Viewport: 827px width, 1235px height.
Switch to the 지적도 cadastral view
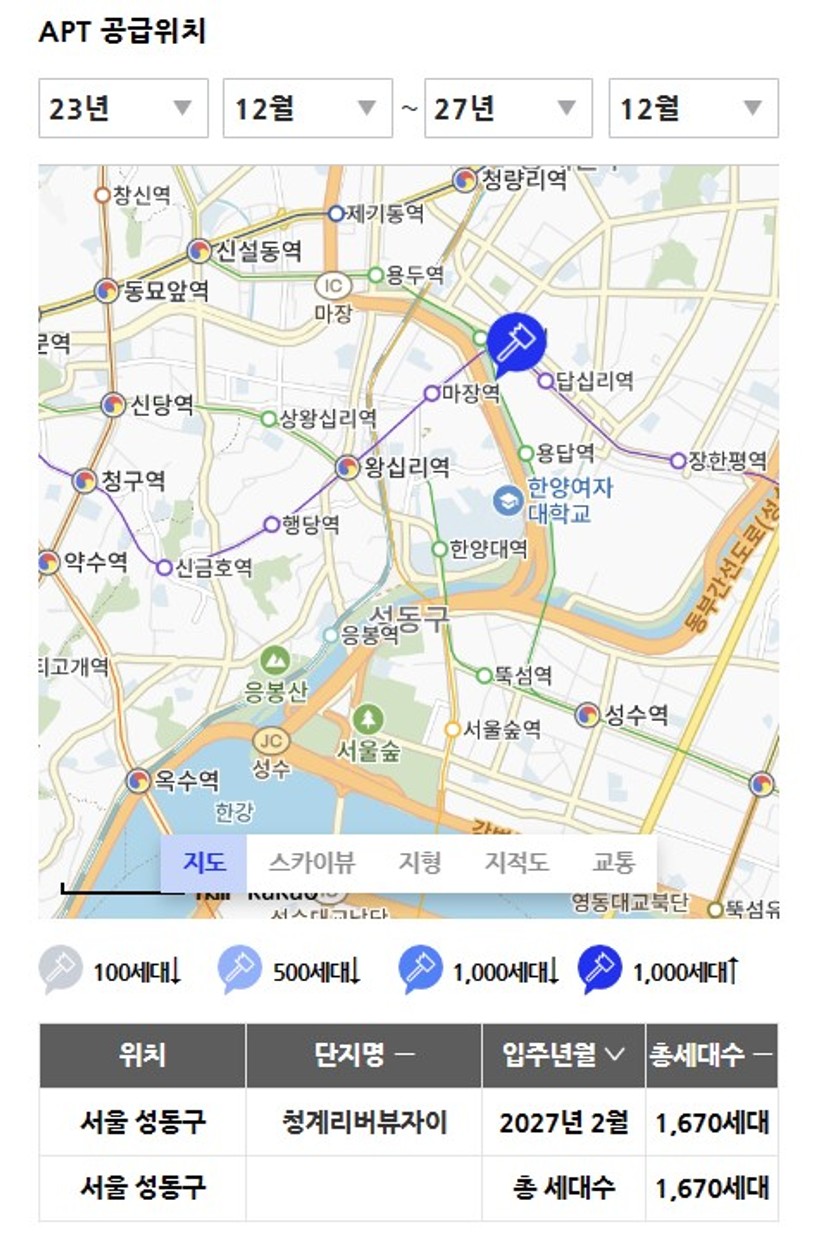[516, 862]
